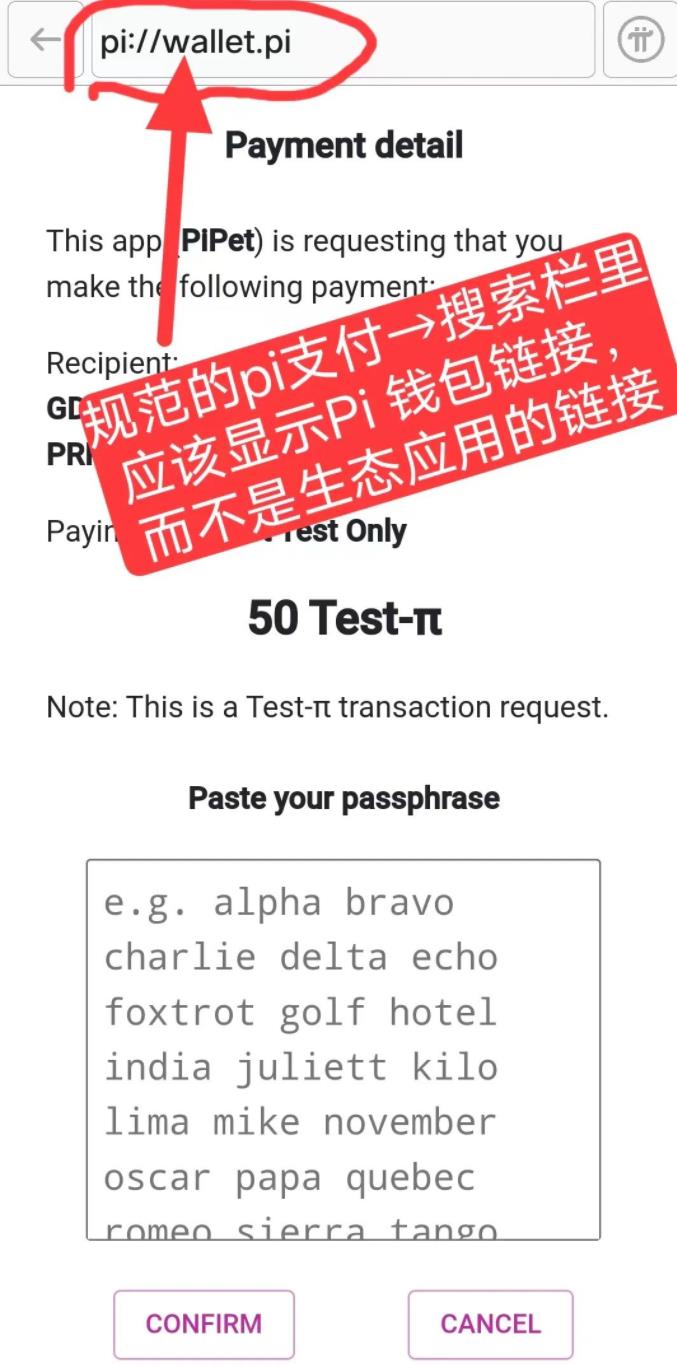The image size is (677, 1365).
Task: Tap the pi://wallet.pi address bar
Action: pyautogui.click(x=340, y=42)
